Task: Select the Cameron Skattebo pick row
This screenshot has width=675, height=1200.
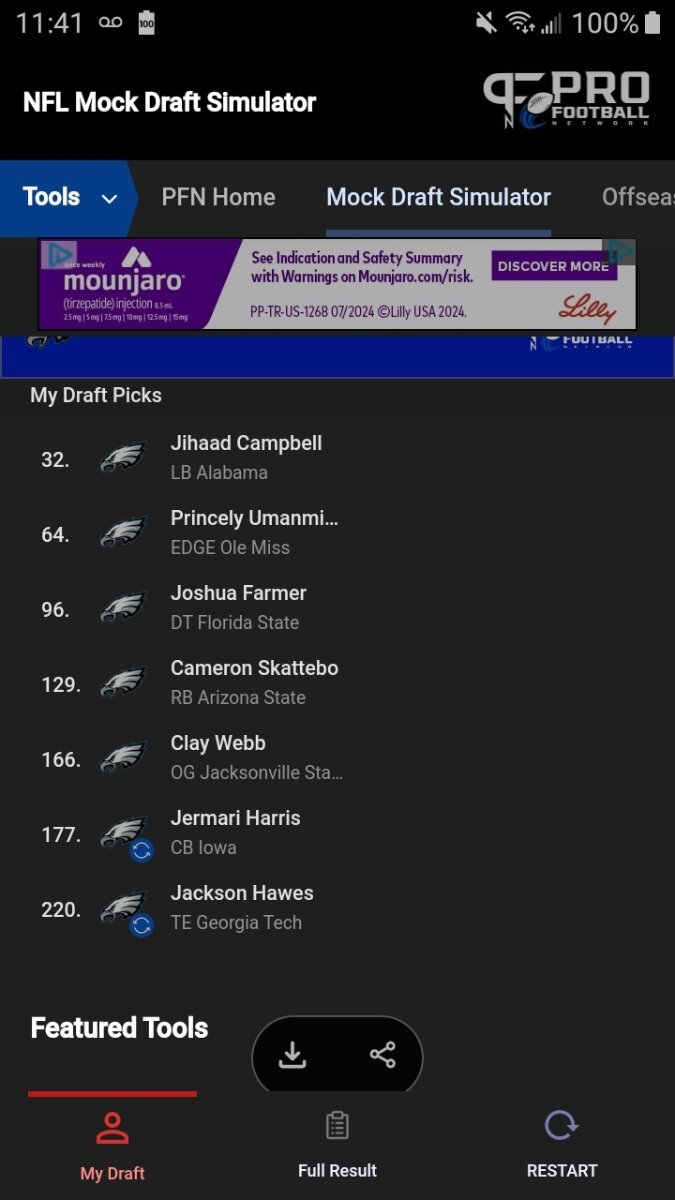Action: [254, 682]
